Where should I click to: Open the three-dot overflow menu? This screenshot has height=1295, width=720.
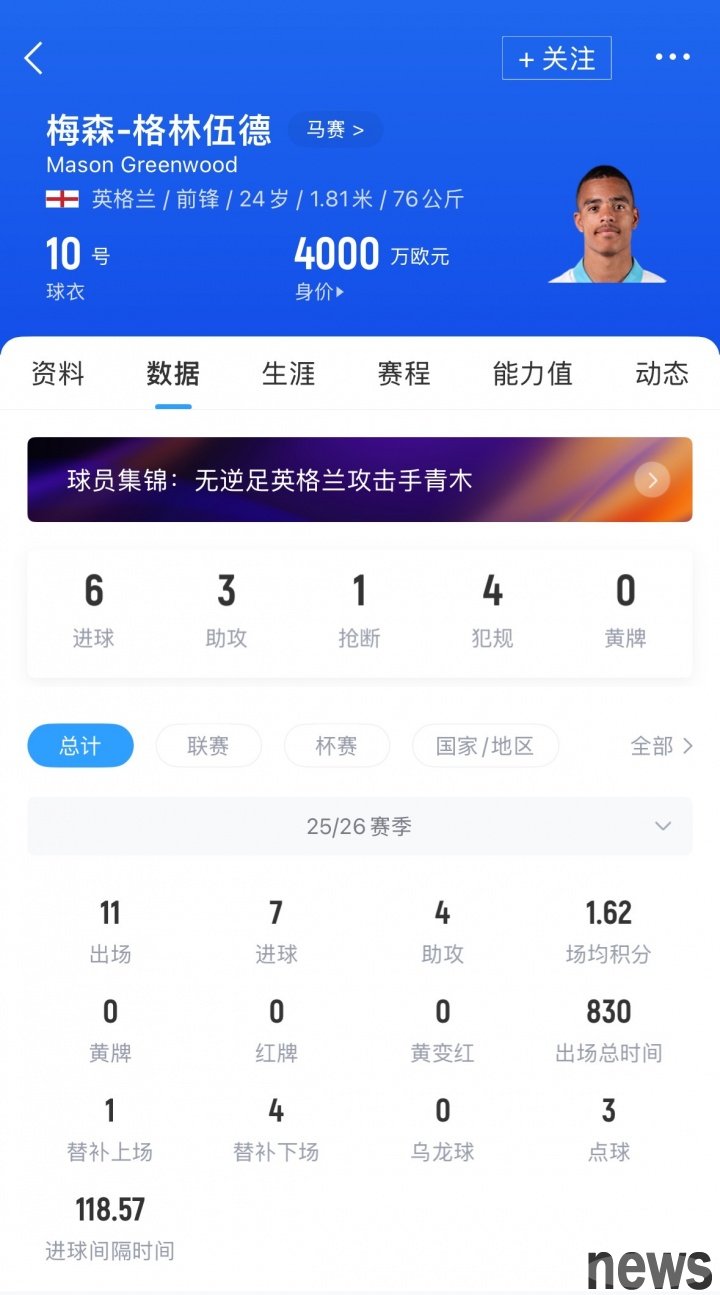tap(672, 57)
